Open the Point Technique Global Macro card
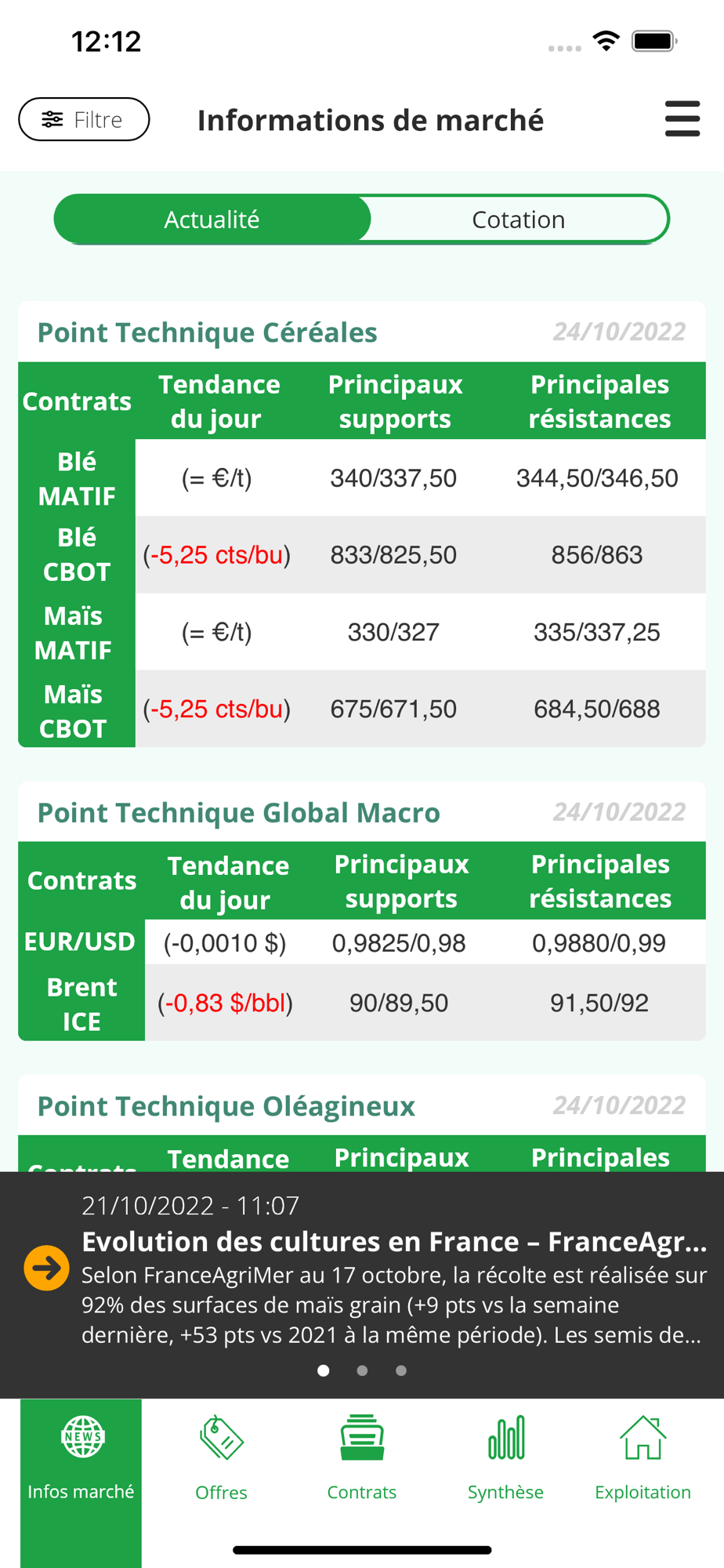The width and height of the screenshot is (724, 1568). pyautogui.click(x=239, y=813)
